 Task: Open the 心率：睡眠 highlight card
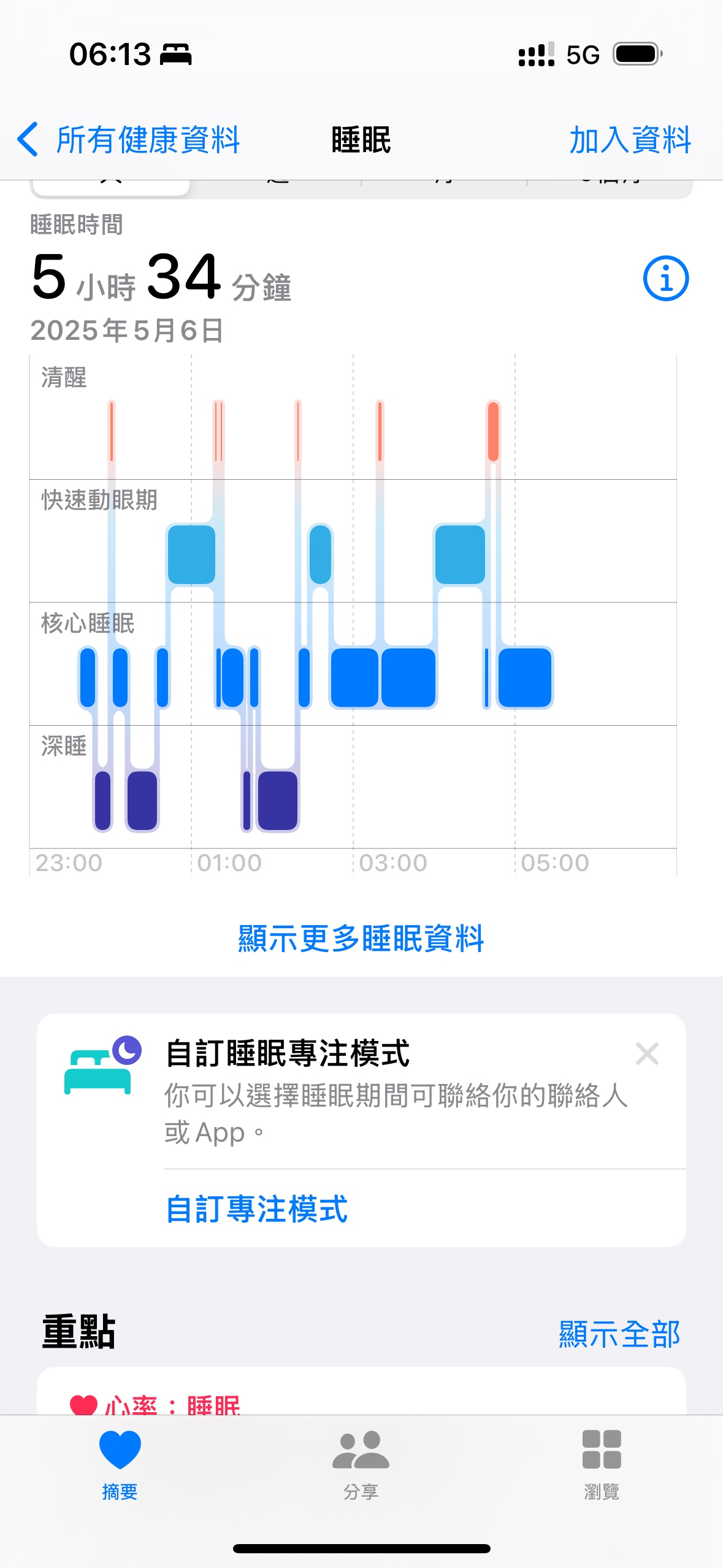click(x=361, y=1391)
